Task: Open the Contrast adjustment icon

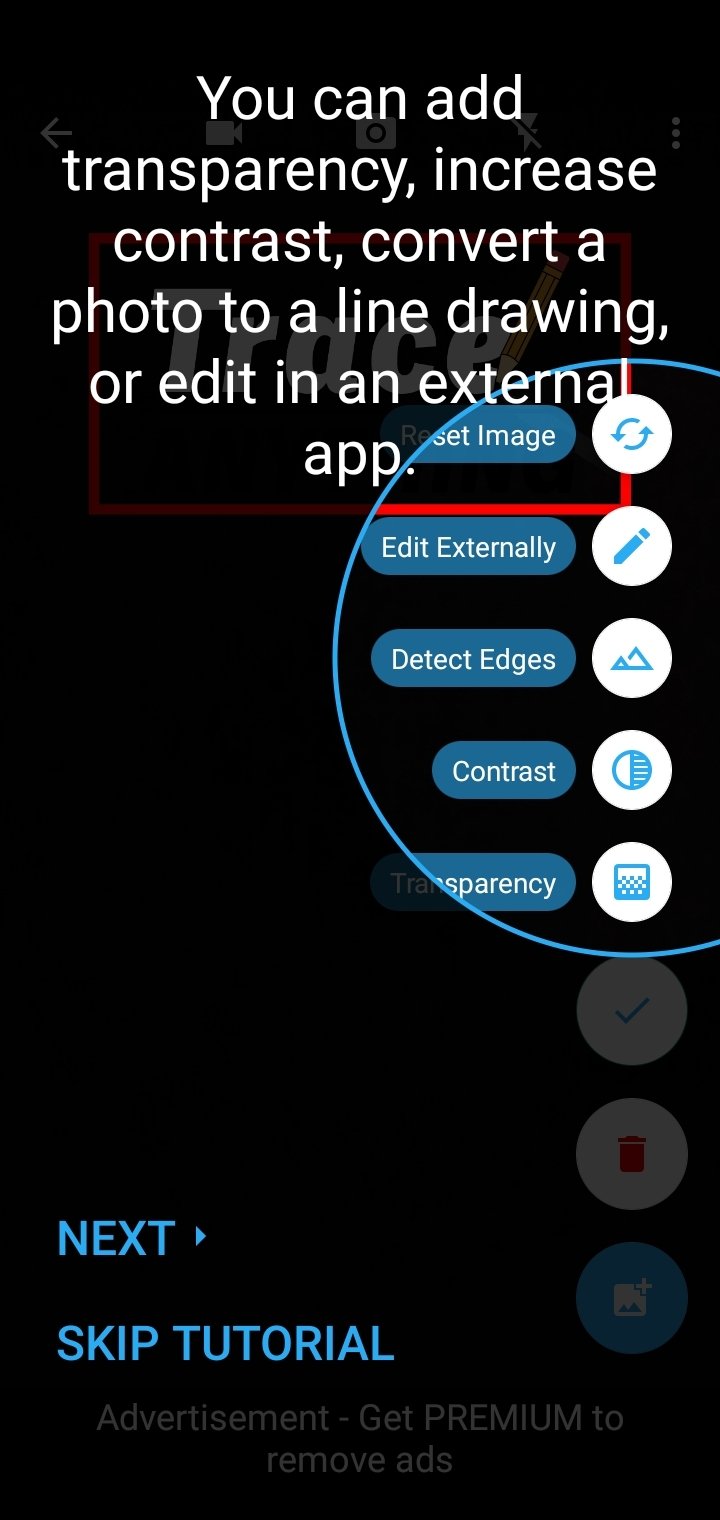Action: click(632, 771)
